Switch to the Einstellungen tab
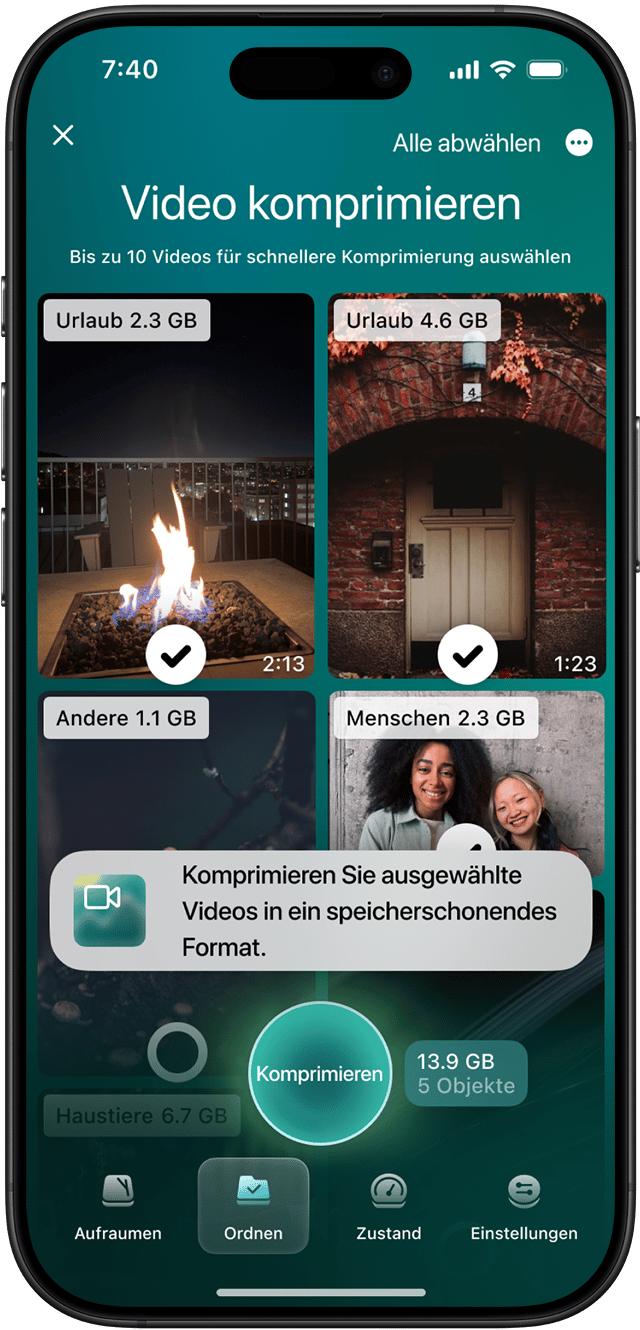The image size is (640, 1330). (x=524, y=1207)
